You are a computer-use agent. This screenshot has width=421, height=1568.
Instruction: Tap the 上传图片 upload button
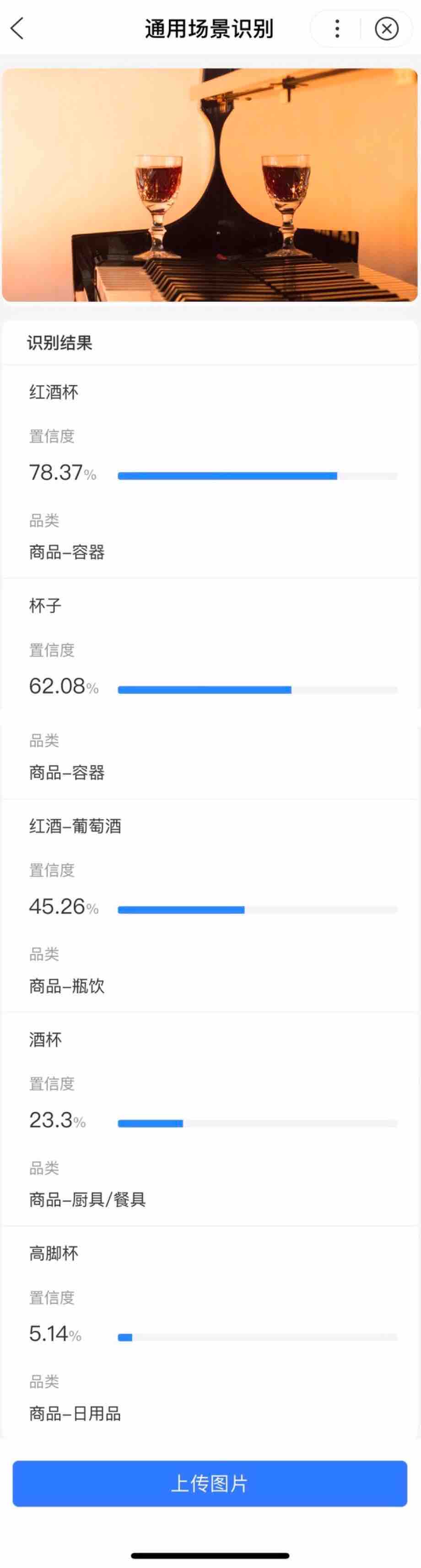(210, 1483)
